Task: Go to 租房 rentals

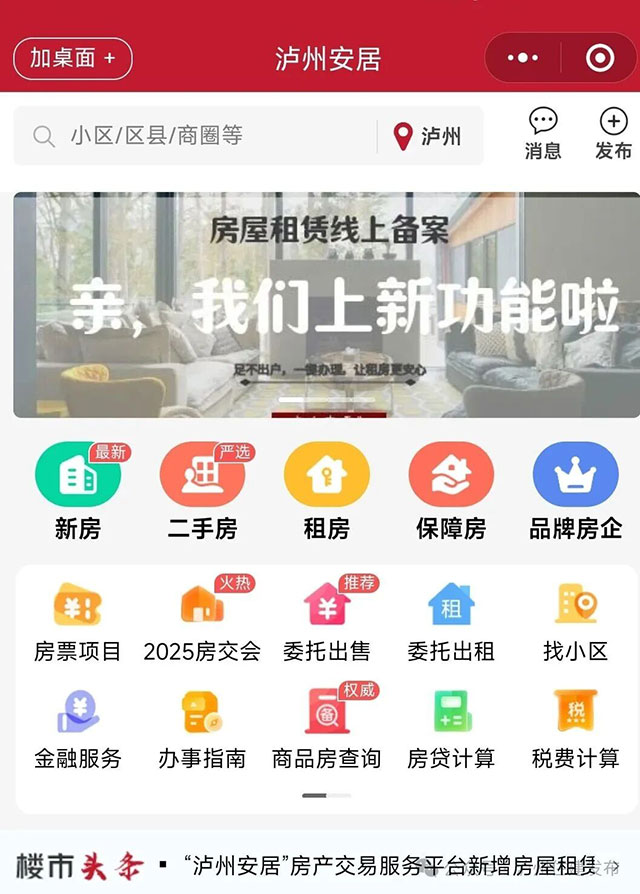Action: click(x=326, y=491)
